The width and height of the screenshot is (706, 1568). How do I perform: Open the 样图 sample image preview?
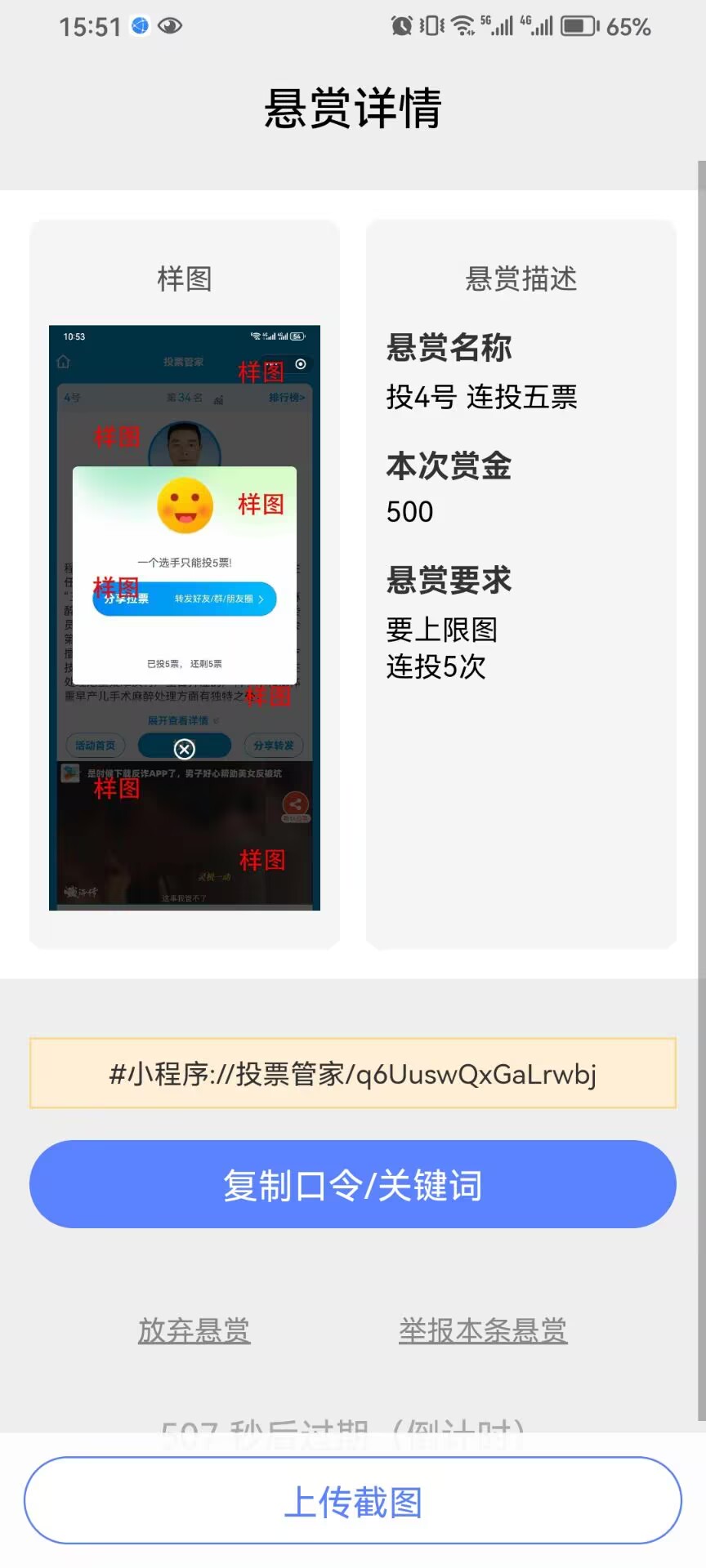[x=185, y=617]
